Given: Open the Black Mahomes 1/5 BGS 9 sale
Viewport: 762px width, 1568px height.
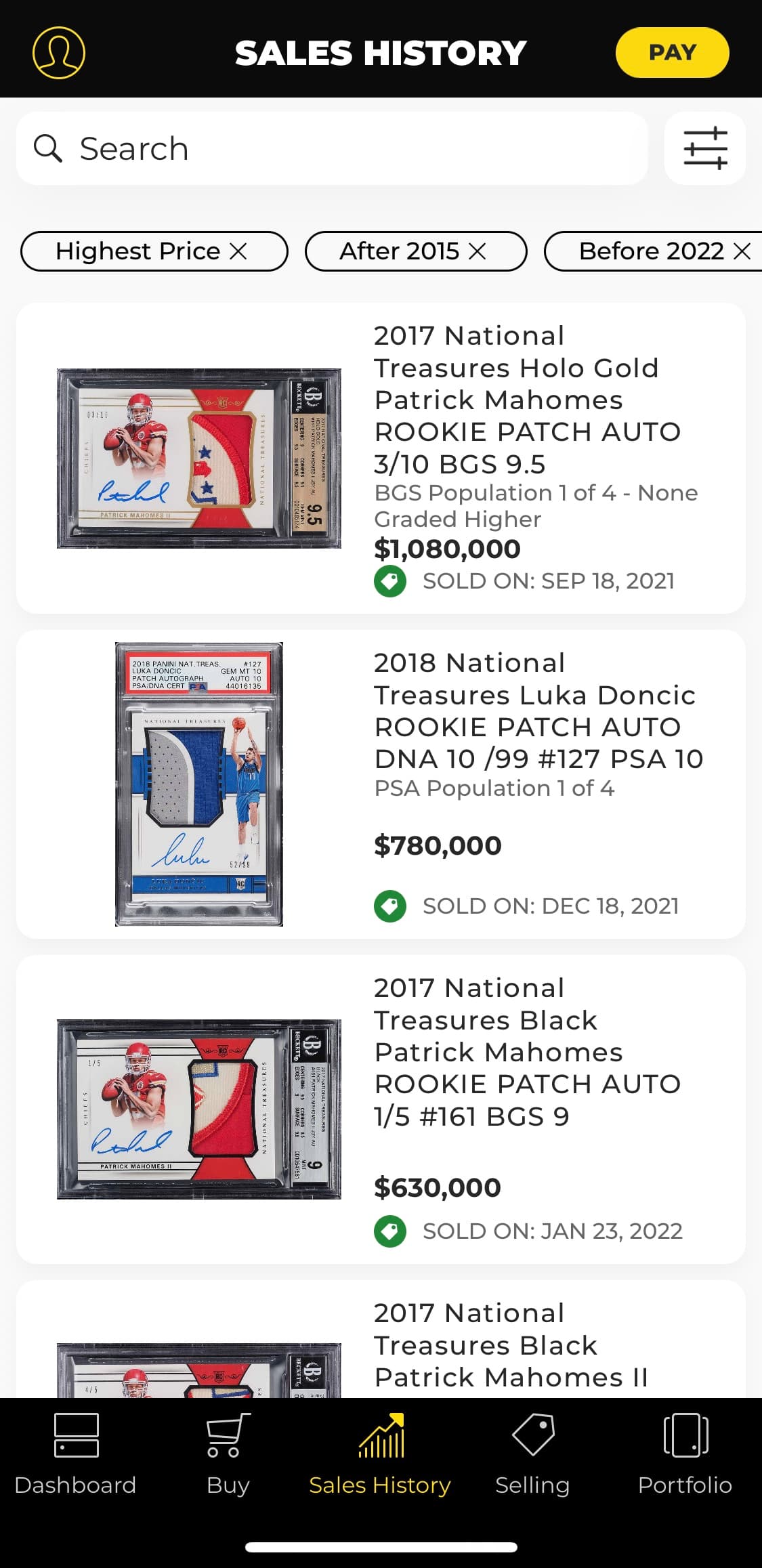Looking at the screenshot, I should pos(381,1109).
